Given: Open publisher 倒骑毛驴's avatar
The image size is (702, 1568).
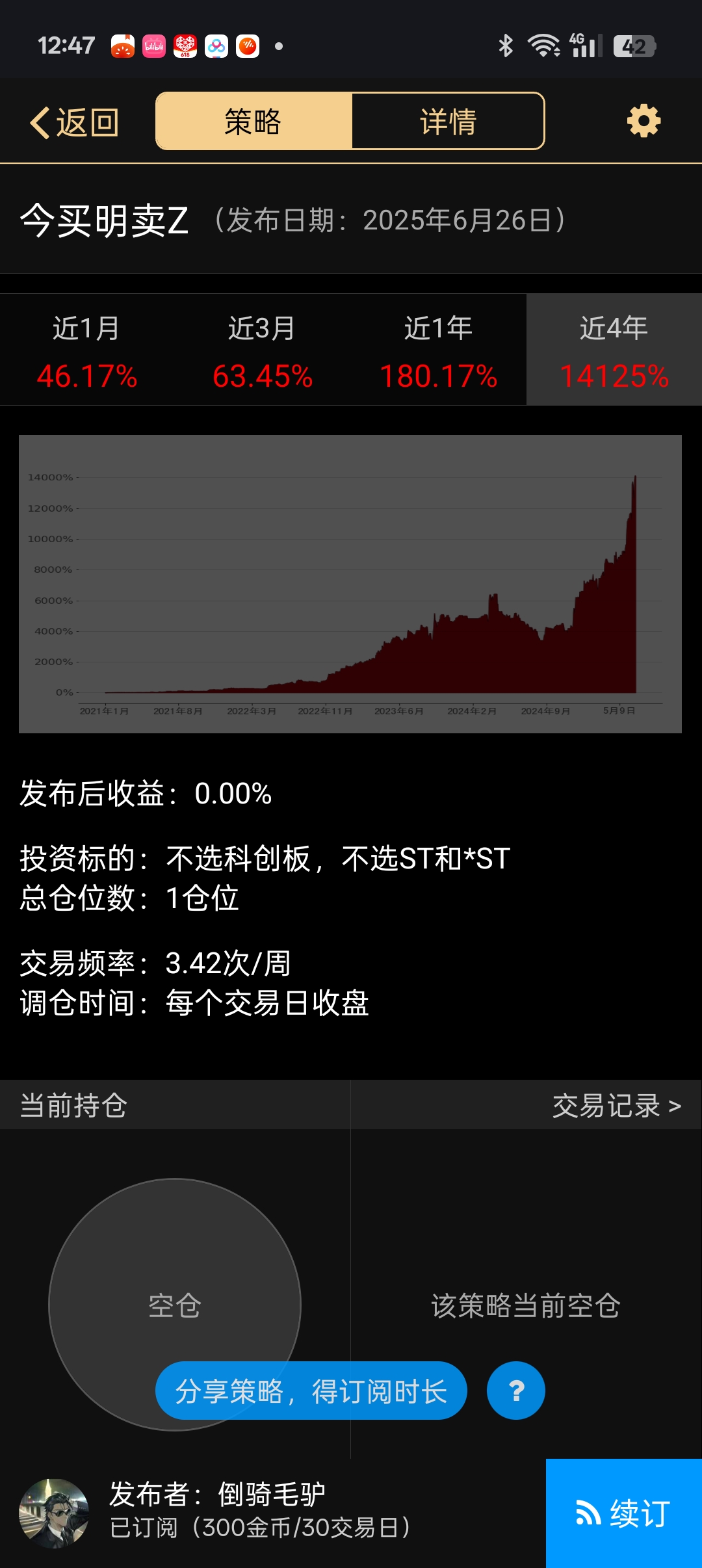Looking at the screenshot, I should pos(54,1513).
